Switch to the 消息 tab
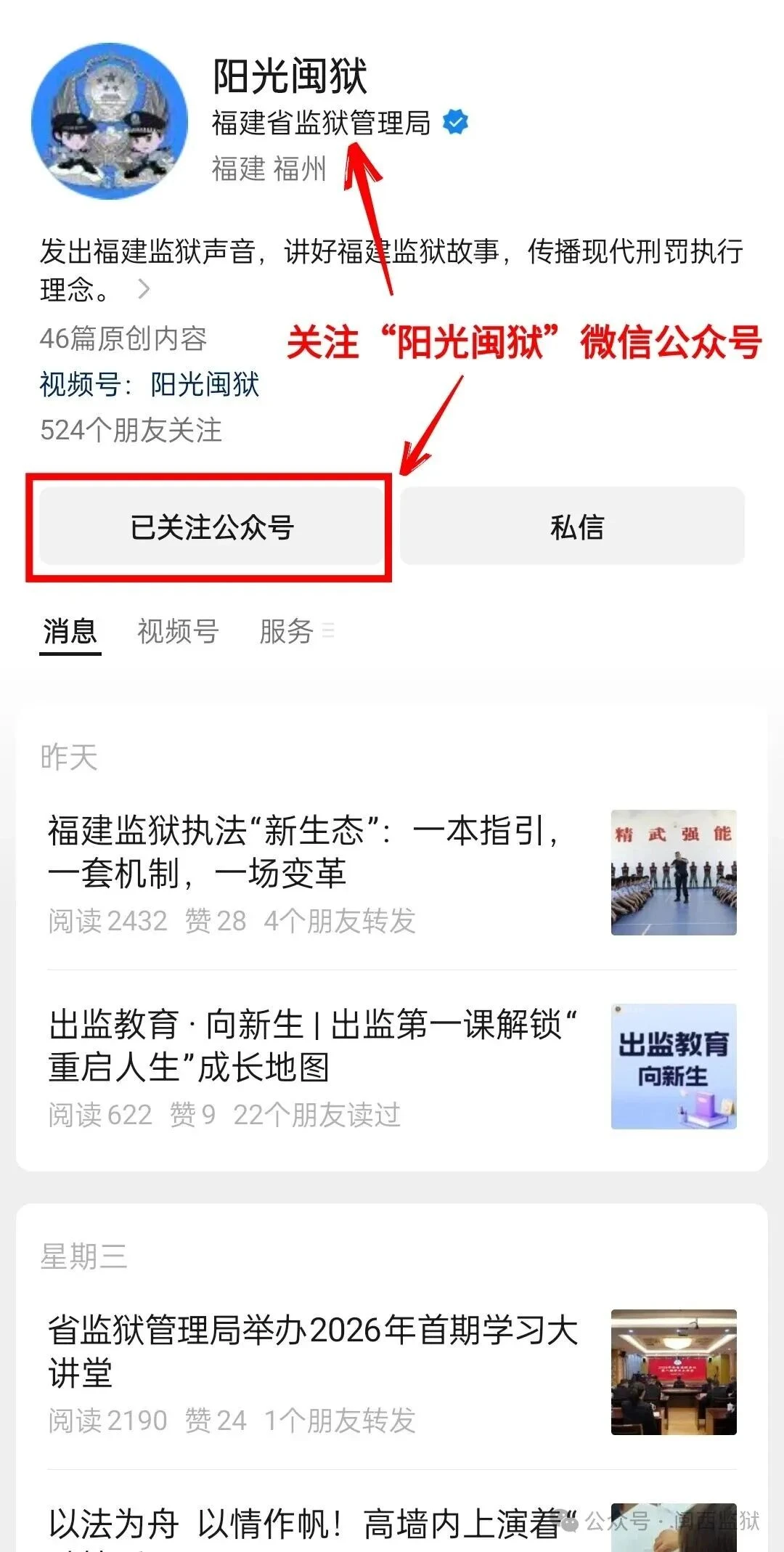This screenshot has width=784, height=1552. tap(70, 631)
